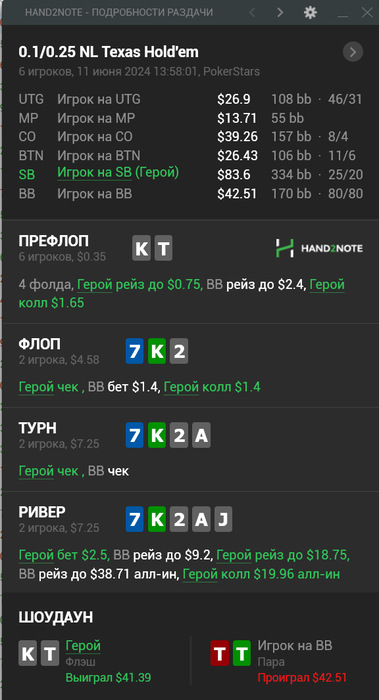This screenshot has height=700, width=379.
Task: Tap the Герой link in the showdown section
Action: pos(83,646)
